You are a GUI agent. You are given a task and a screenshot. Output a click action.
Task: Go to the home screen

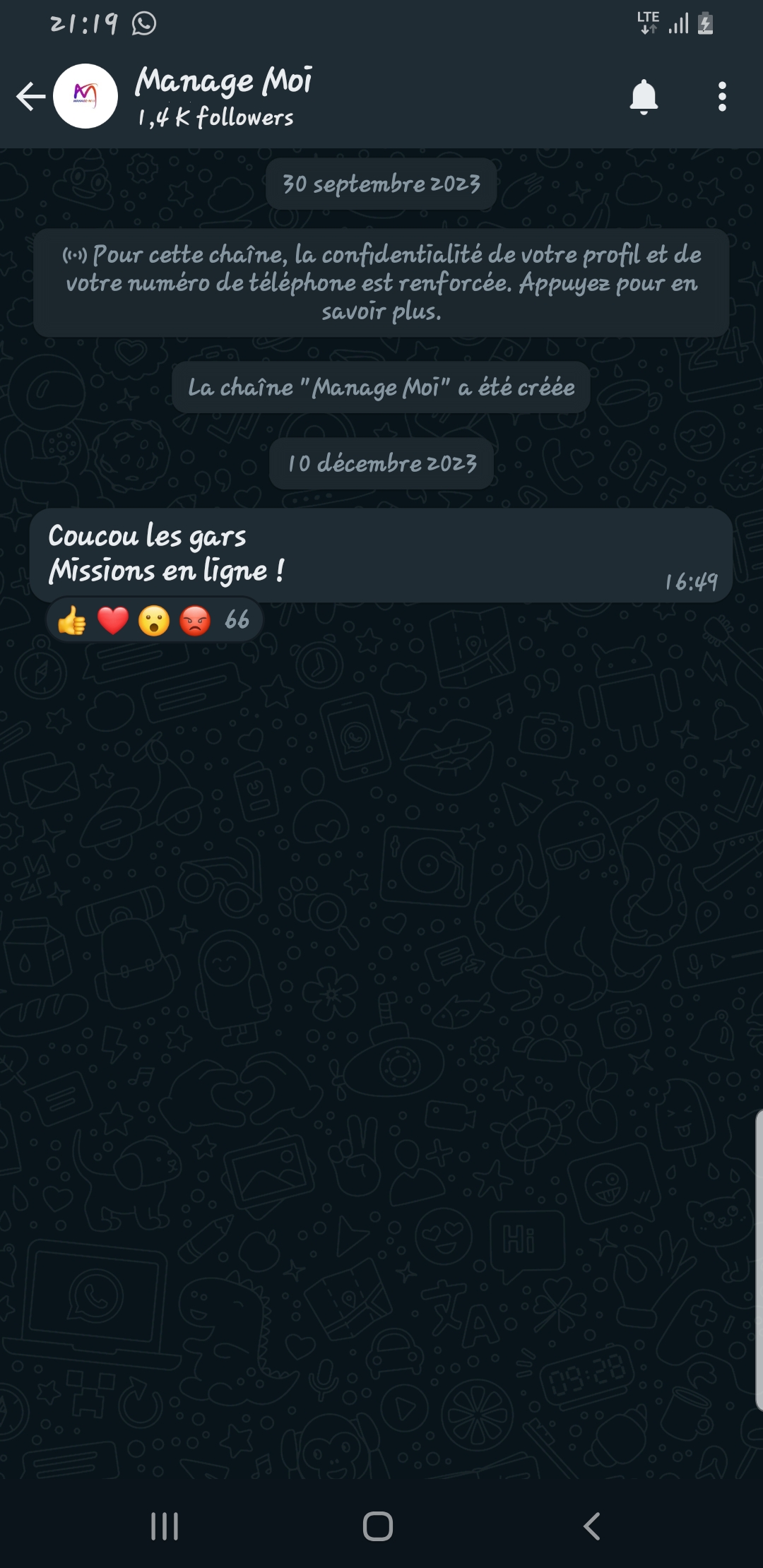point(378,1526)
